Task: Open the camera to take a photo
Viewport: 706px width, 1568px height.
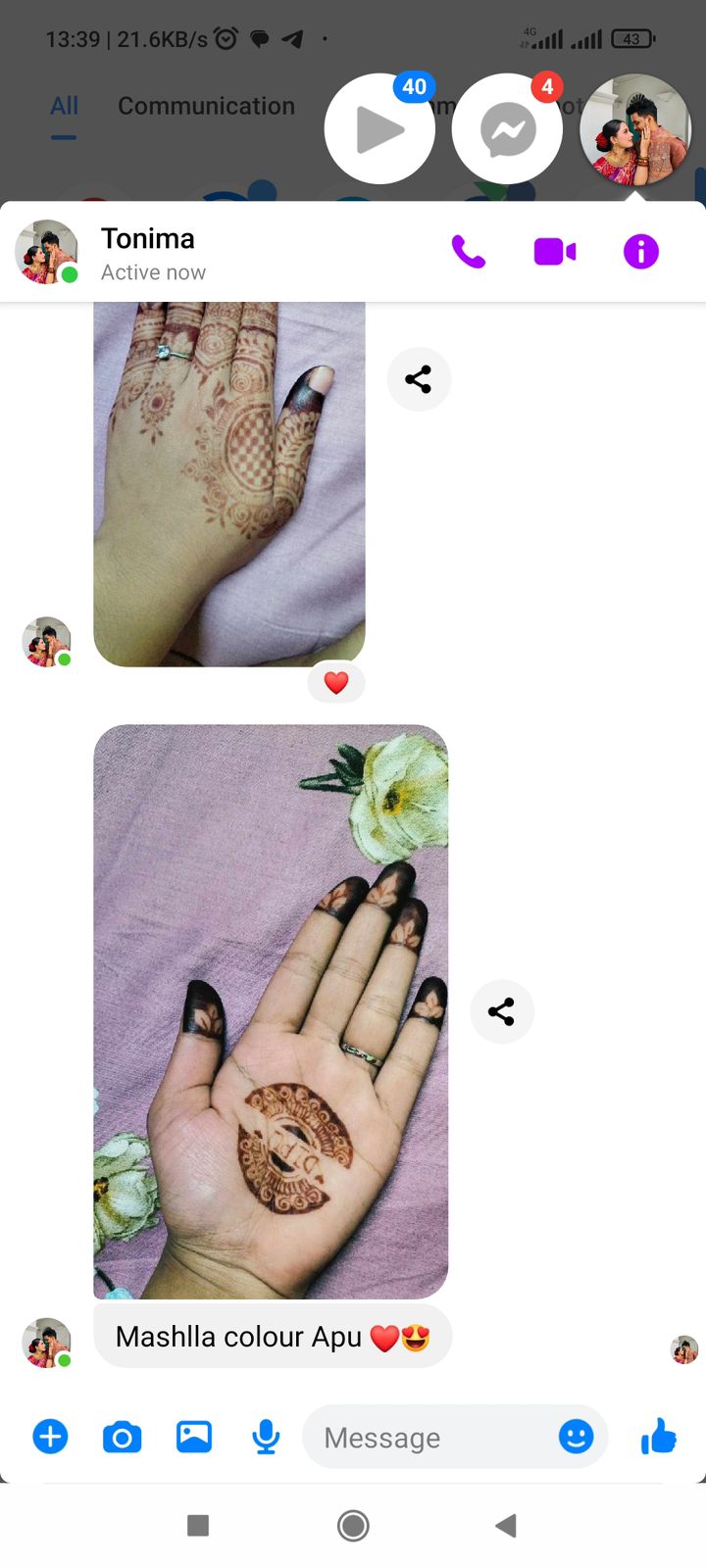Action: coord(122,1438)
